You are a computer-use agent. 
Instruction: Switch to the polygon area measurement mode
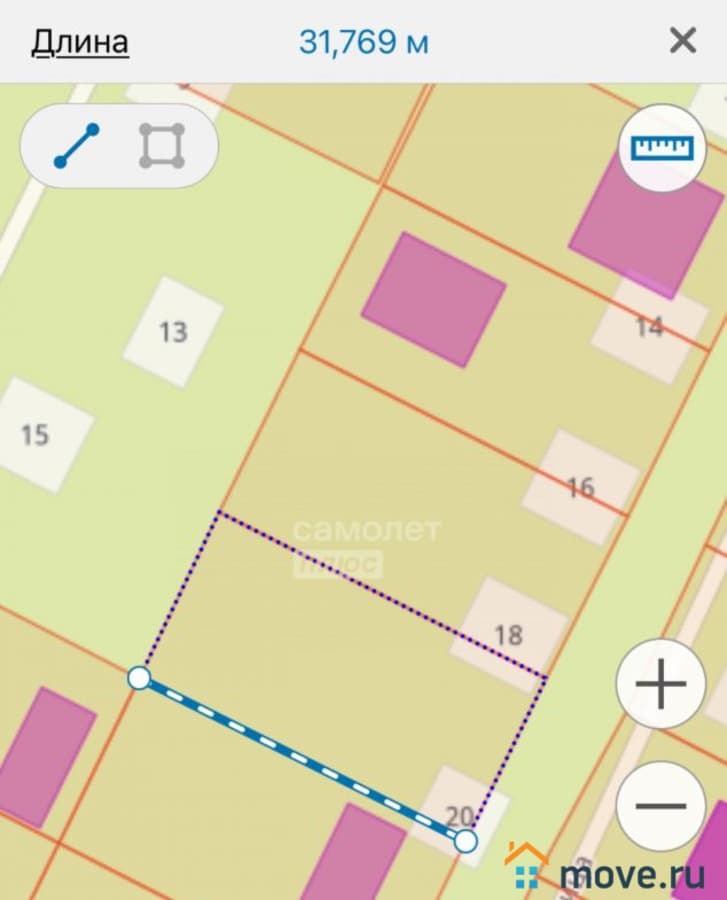[x=161, y=146]
